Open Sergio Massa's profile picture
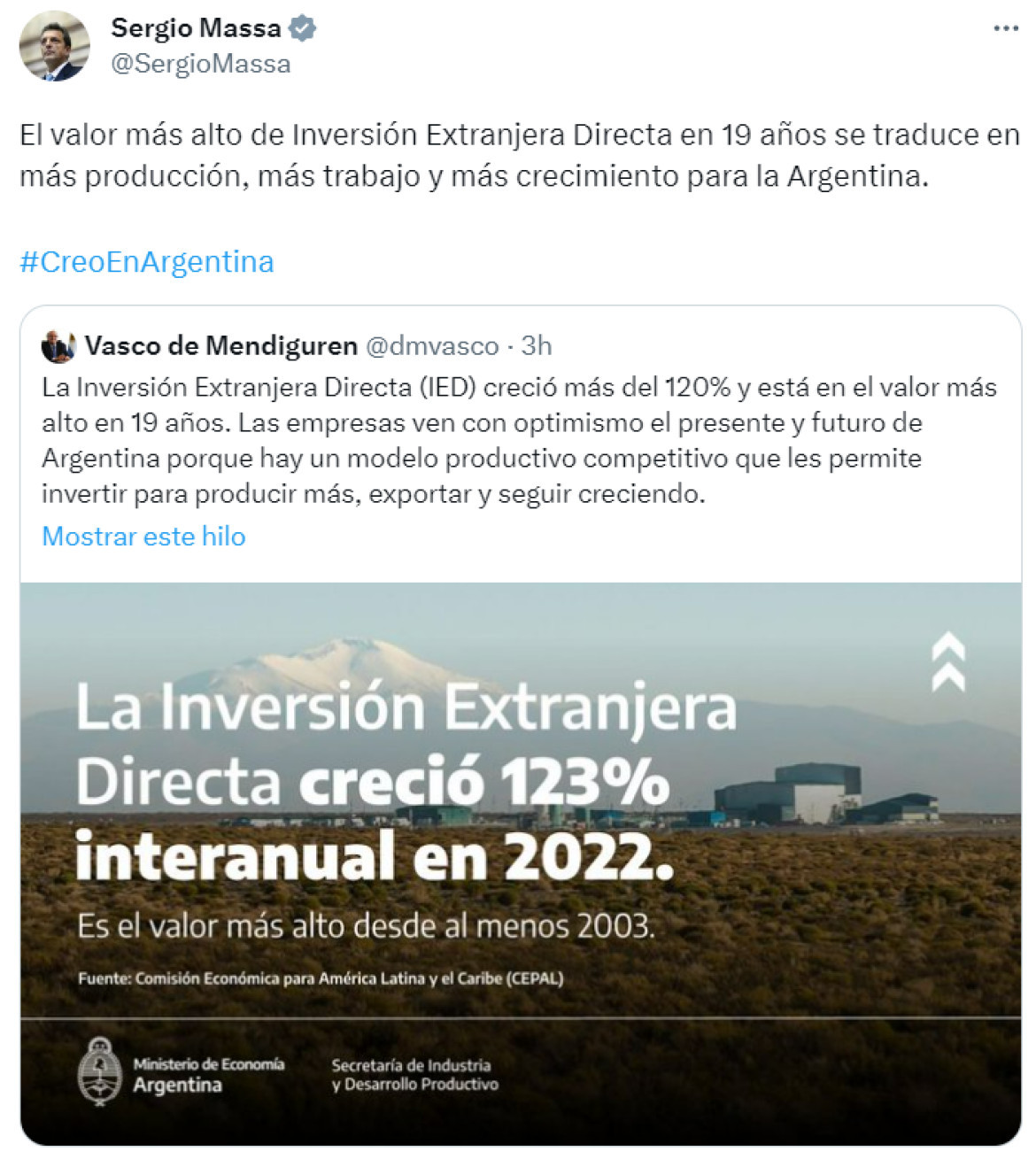Viewport: 1036px width, 1159px height. [x=54, y=46]
